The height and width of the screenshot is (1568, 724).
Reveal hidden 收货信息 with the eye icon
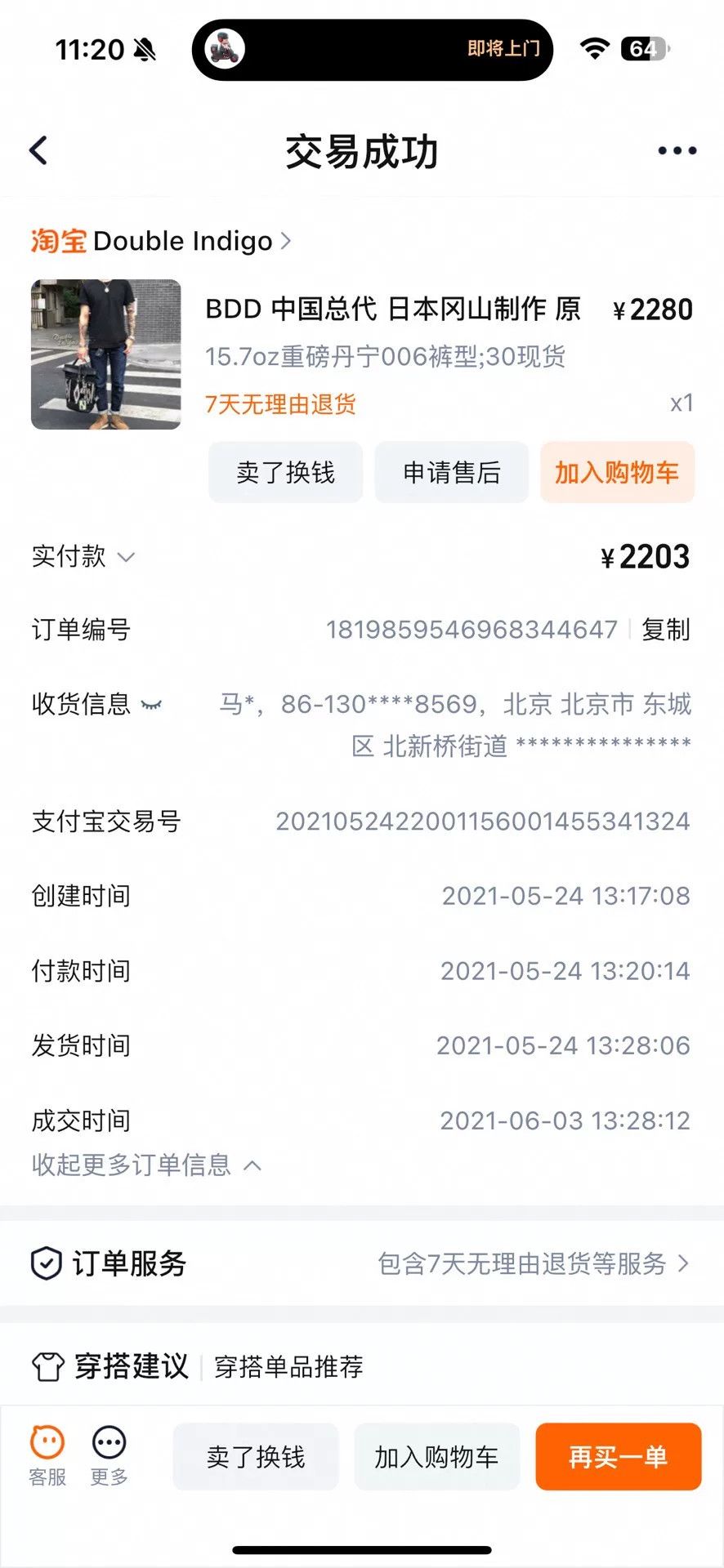[152, 704]
